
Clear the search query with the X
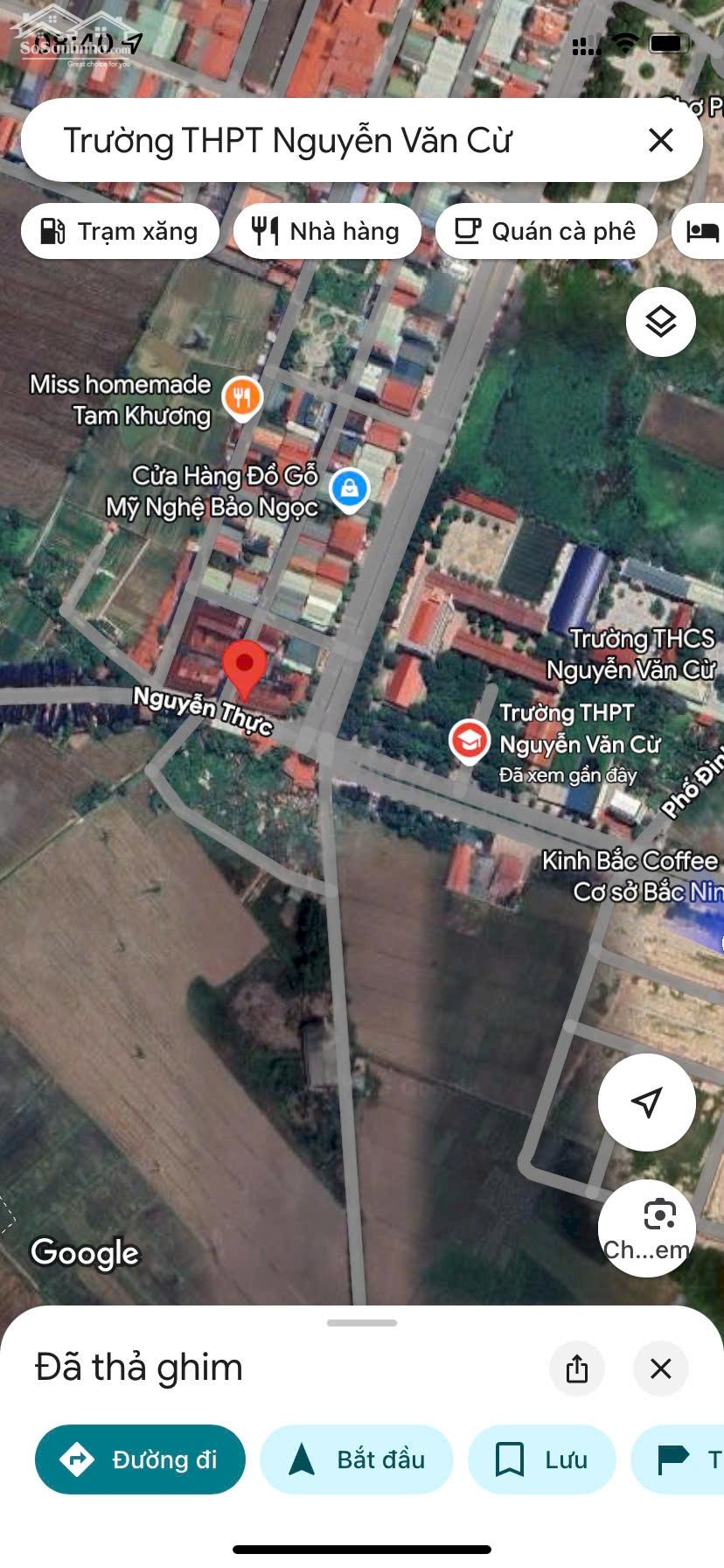coord(661,140)
